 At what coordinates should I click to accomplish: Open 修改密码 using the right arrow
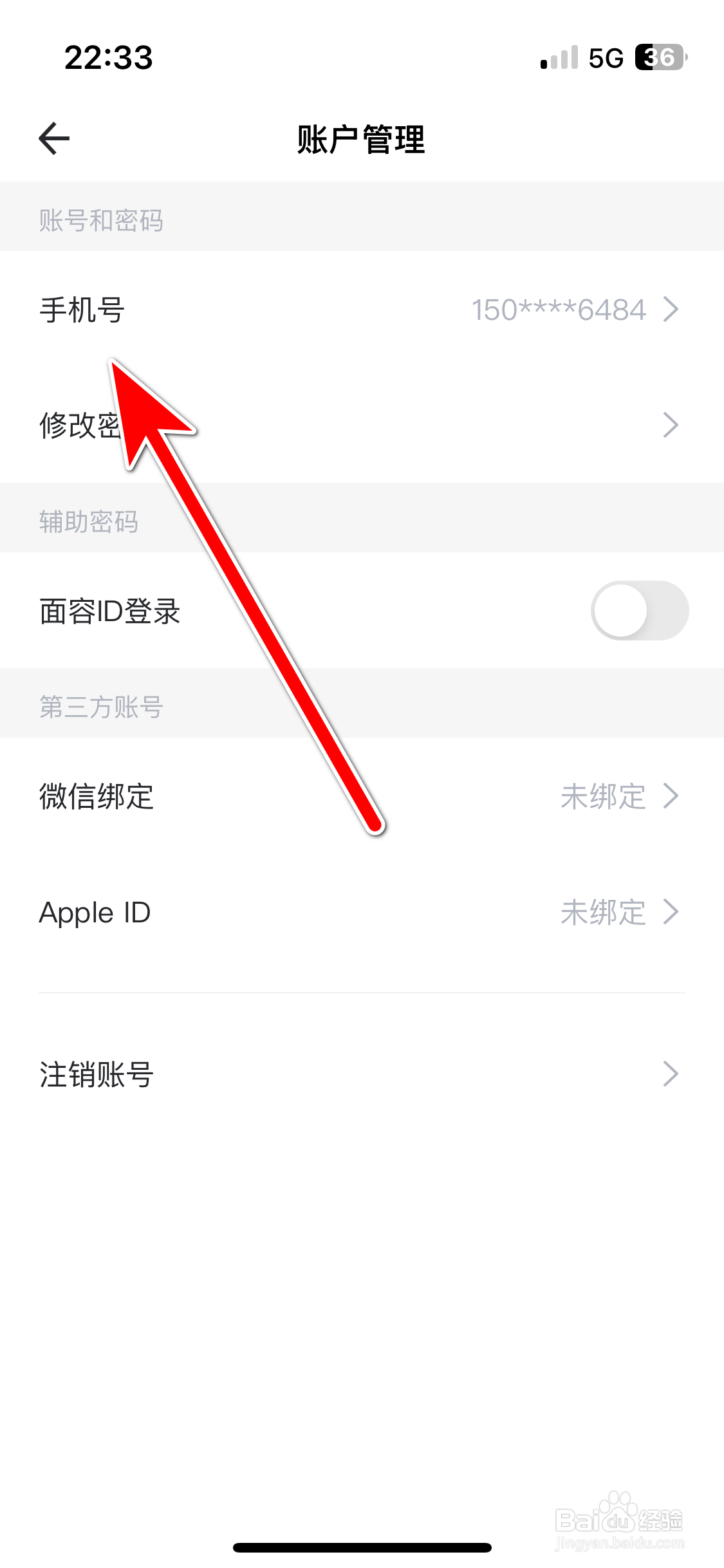coord(671,424)
